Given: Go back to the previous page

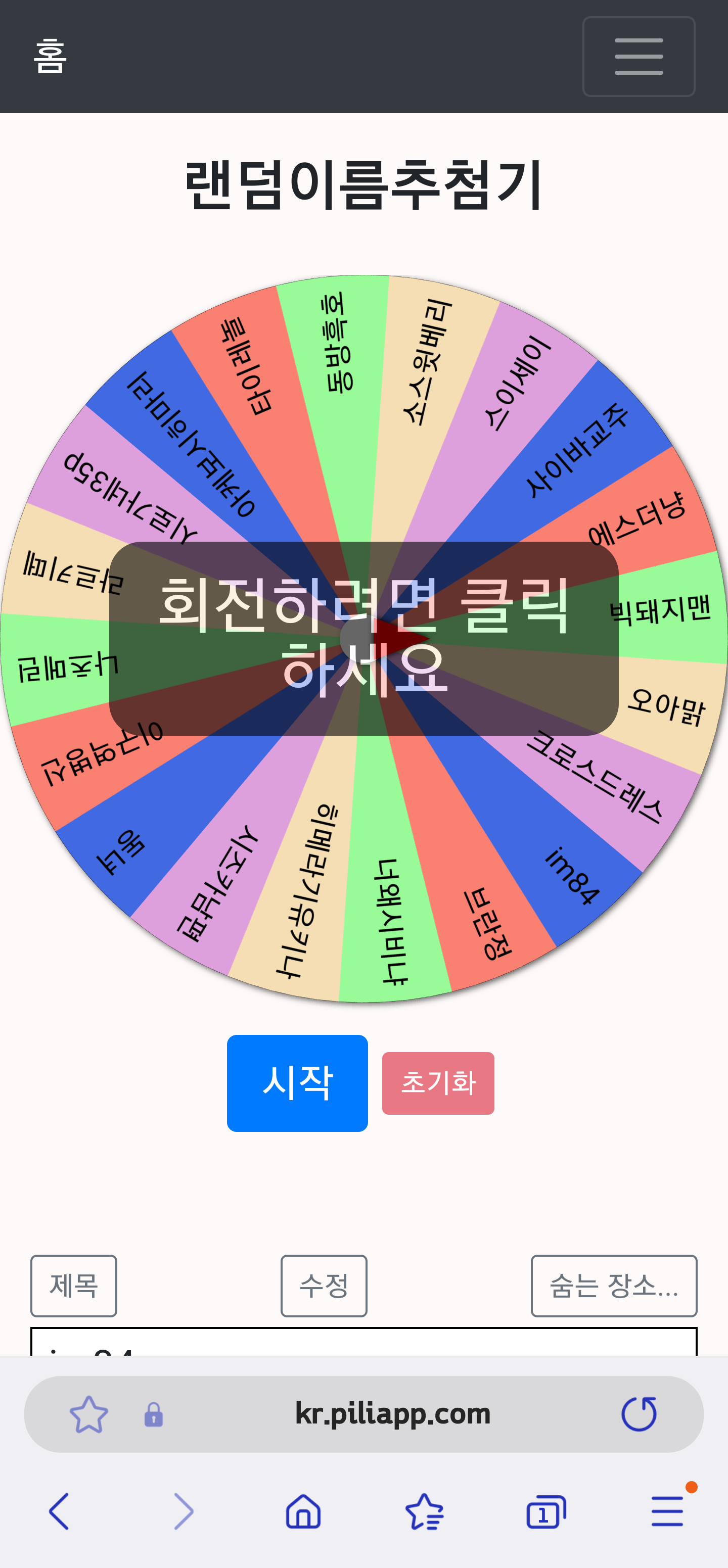Looking at the screenshot, I should [x=59, y=1511].
